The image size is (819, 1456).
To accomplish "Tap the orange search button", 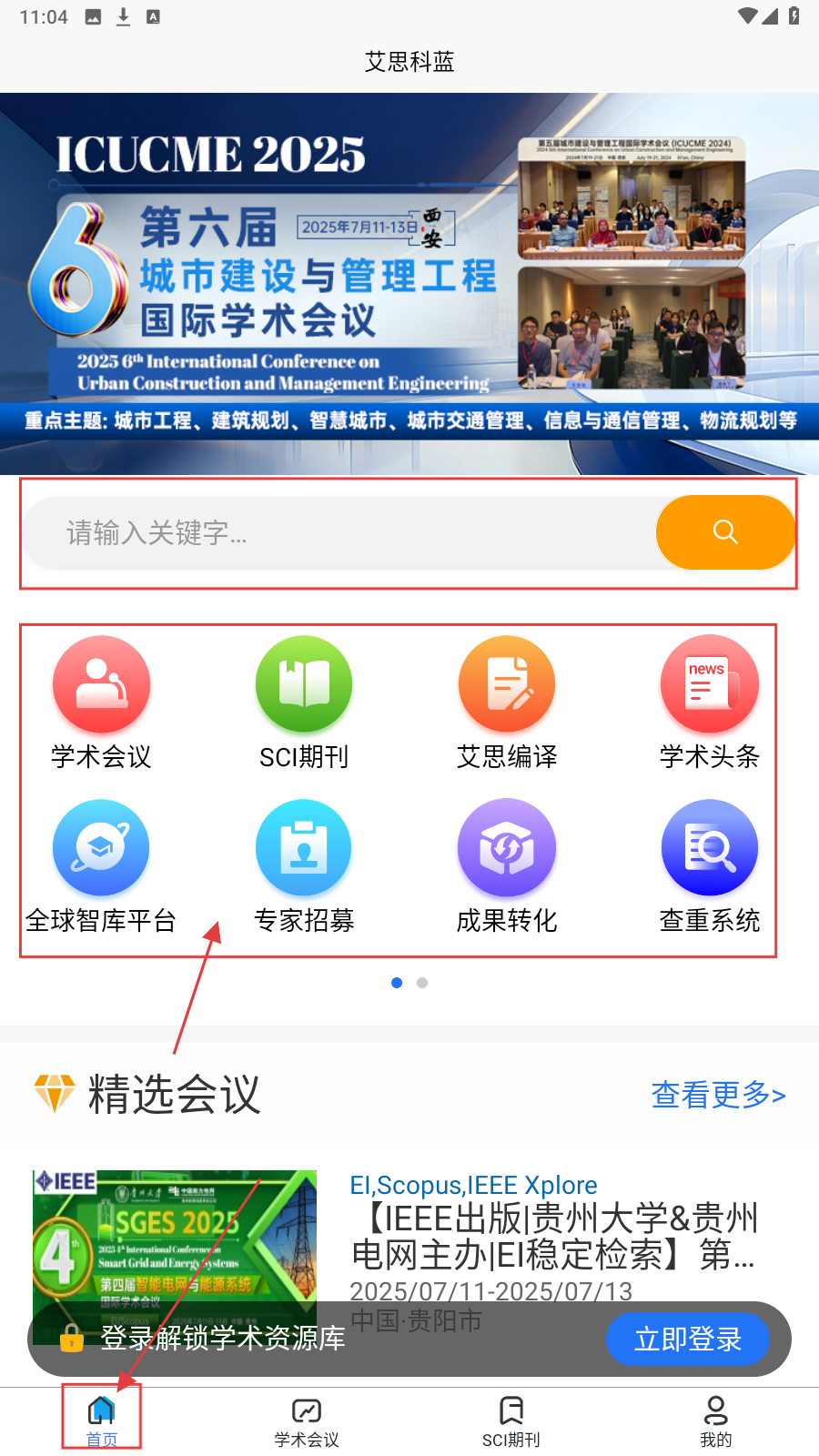I will [x=725, y=532].
